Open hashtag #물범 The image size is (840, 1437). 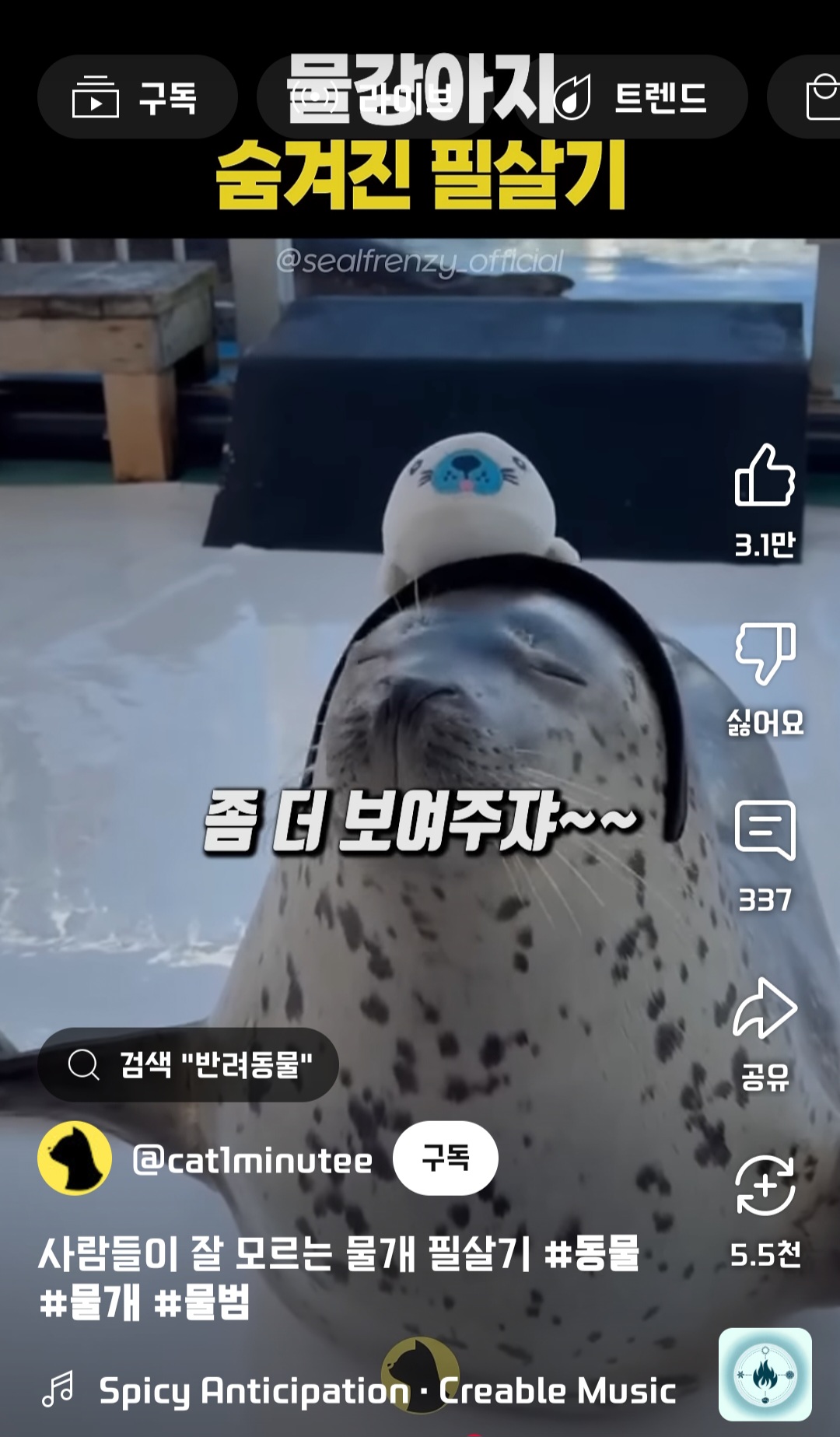point(201,1302)
